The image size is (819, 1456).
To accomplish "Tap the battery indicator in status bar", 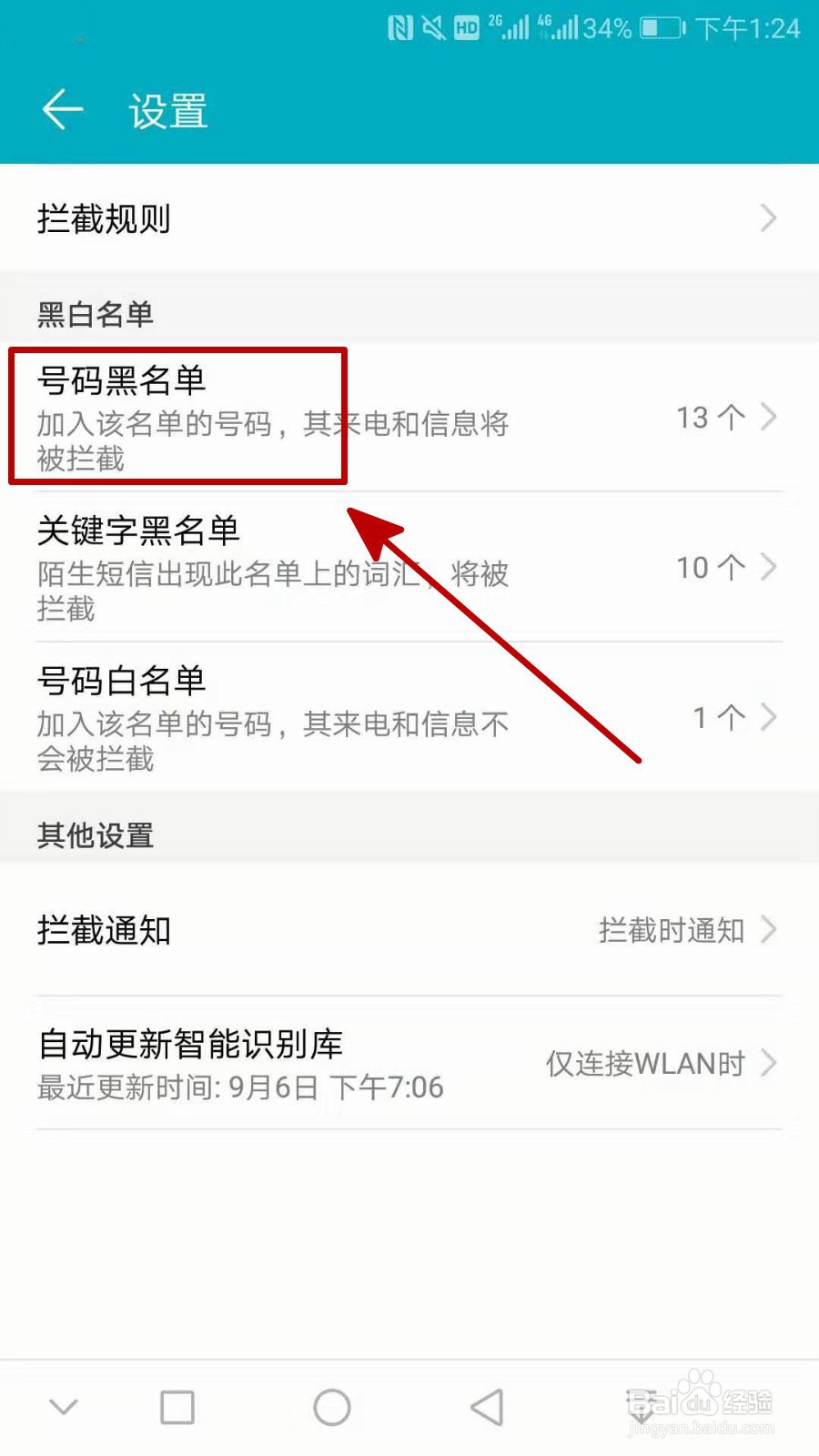I will pyautogui.click(x=658, y=27).
